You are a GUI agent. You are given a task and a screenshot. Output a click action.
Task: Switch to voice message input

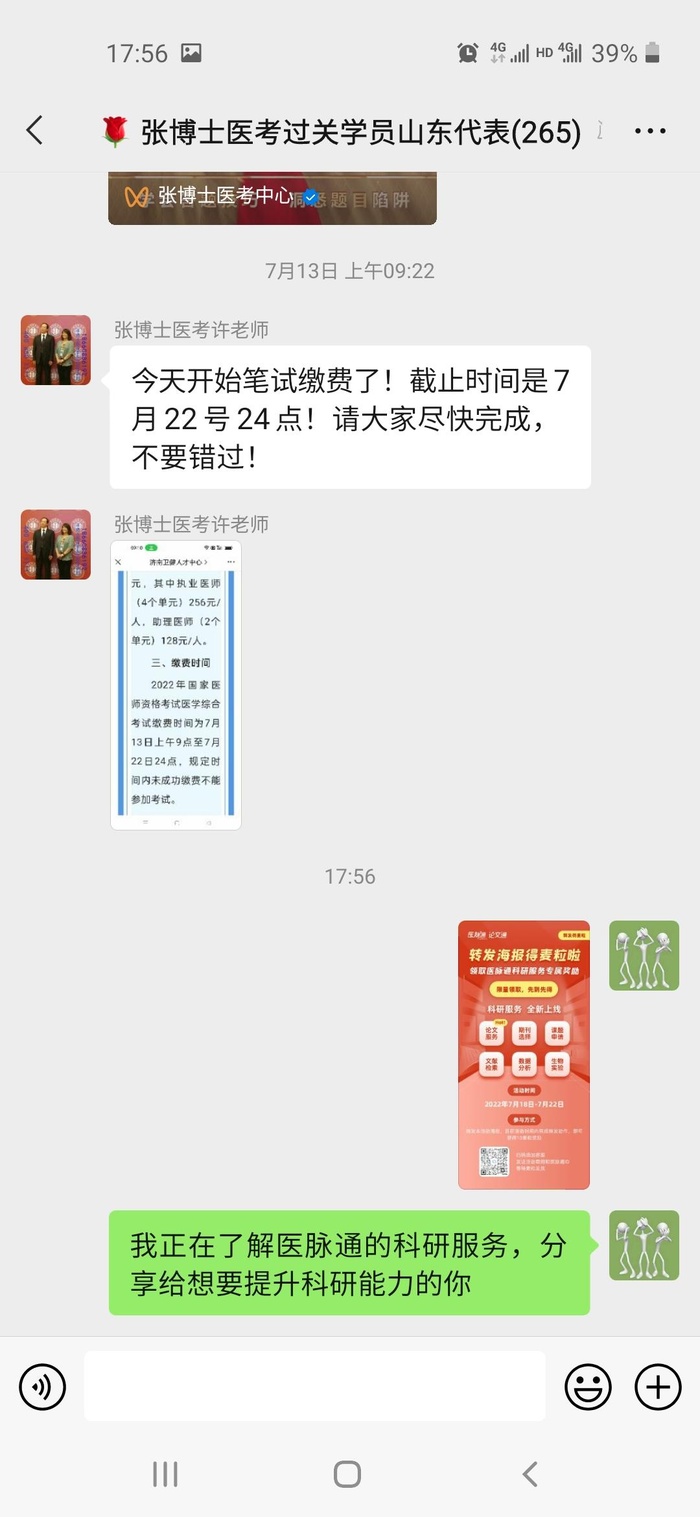[43, 1387]
